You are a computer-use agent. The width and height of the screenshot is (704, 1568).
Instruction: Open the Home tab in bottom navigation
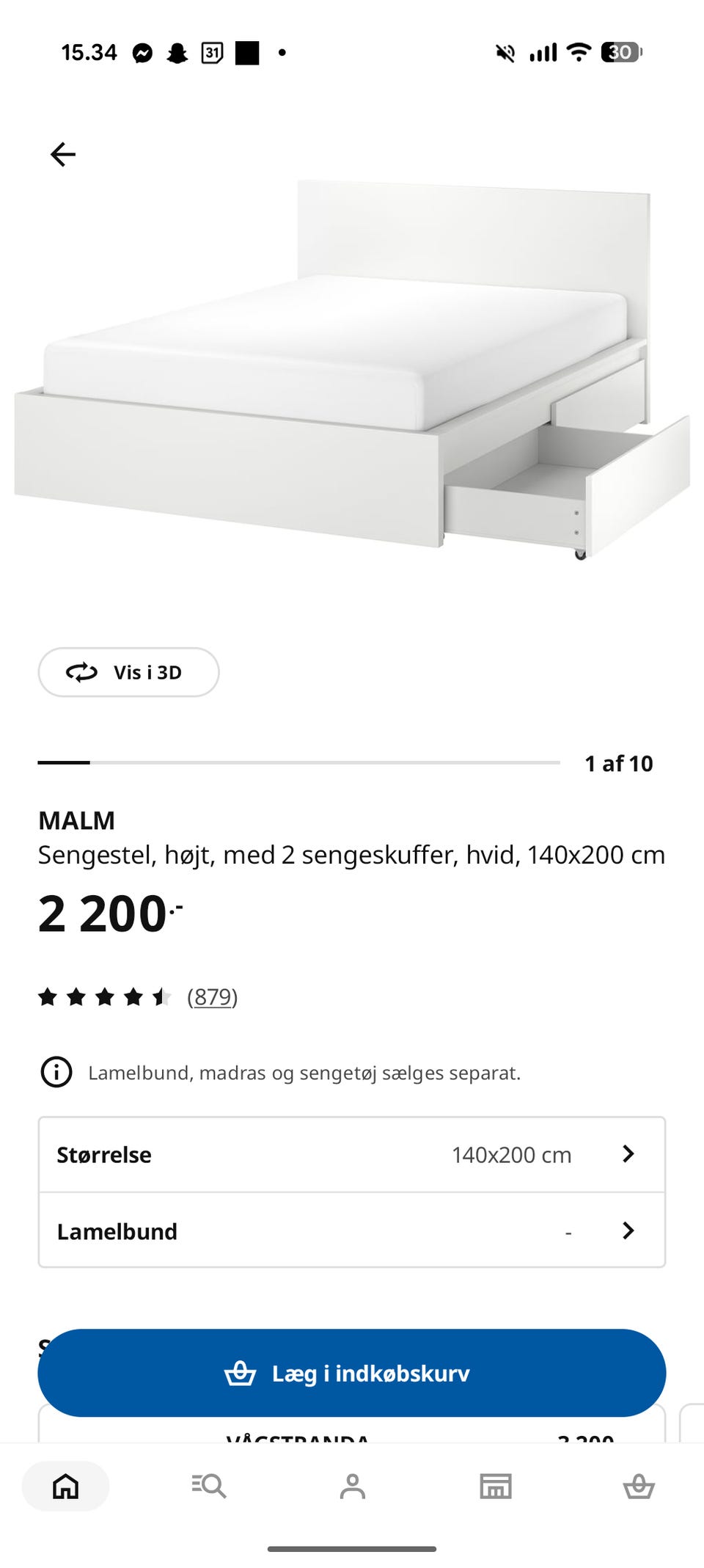65,1487
